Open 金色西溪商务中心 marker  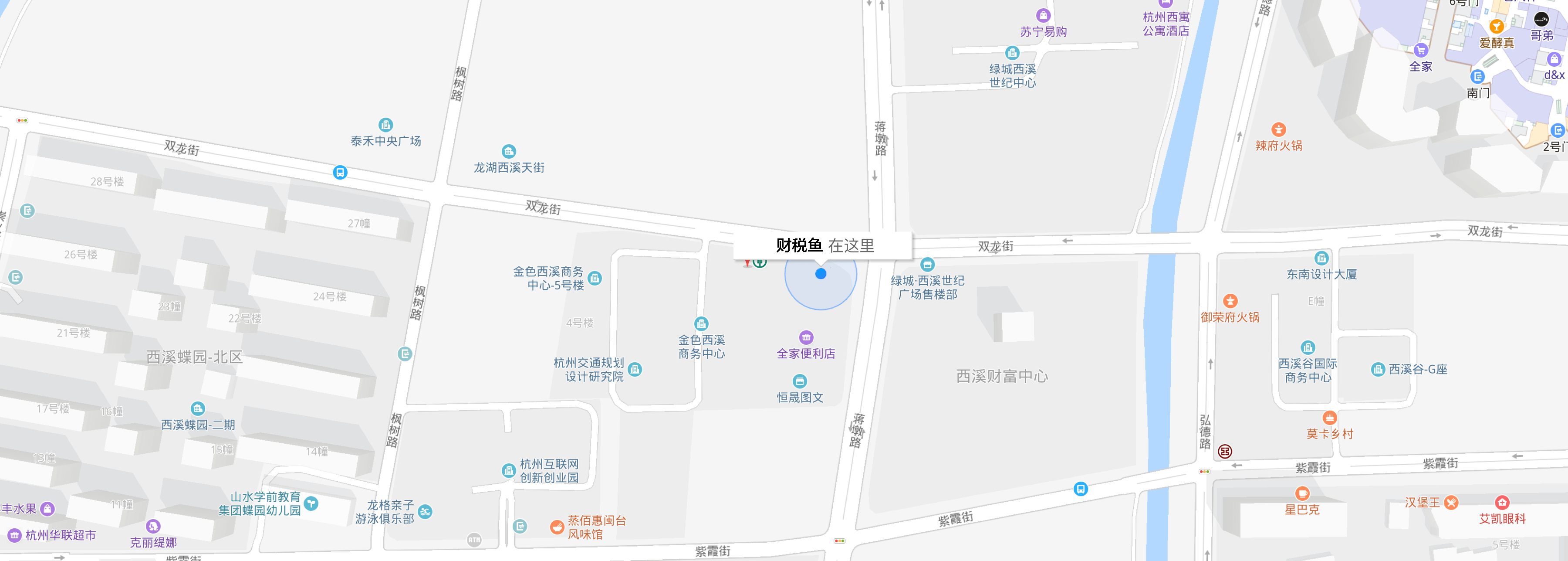(x=701, y=324)
